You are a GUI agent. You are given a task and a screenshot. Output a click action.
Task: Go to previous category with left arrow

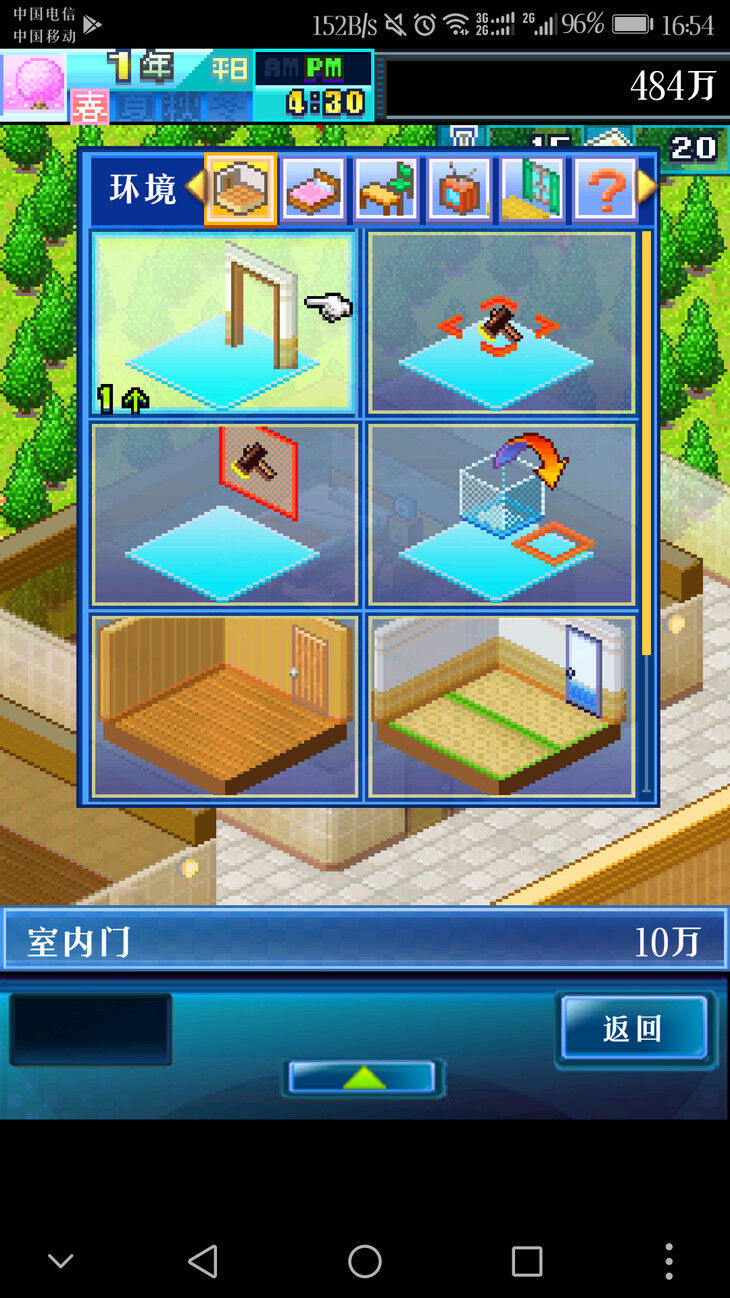(195, 187)
